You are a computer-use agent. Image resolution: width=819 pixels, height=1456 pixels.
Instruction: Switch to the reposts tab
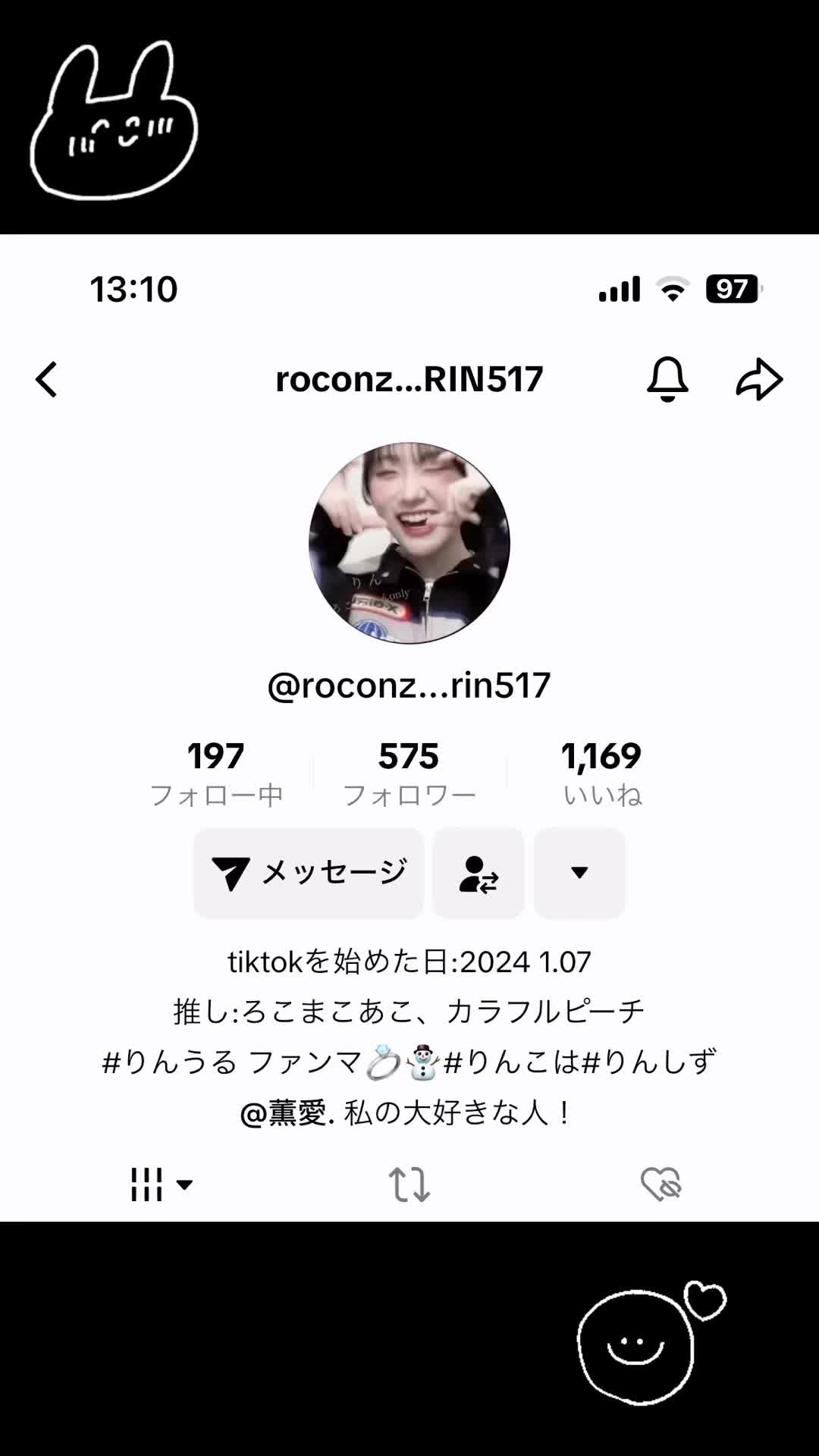tap(409, 1184)
